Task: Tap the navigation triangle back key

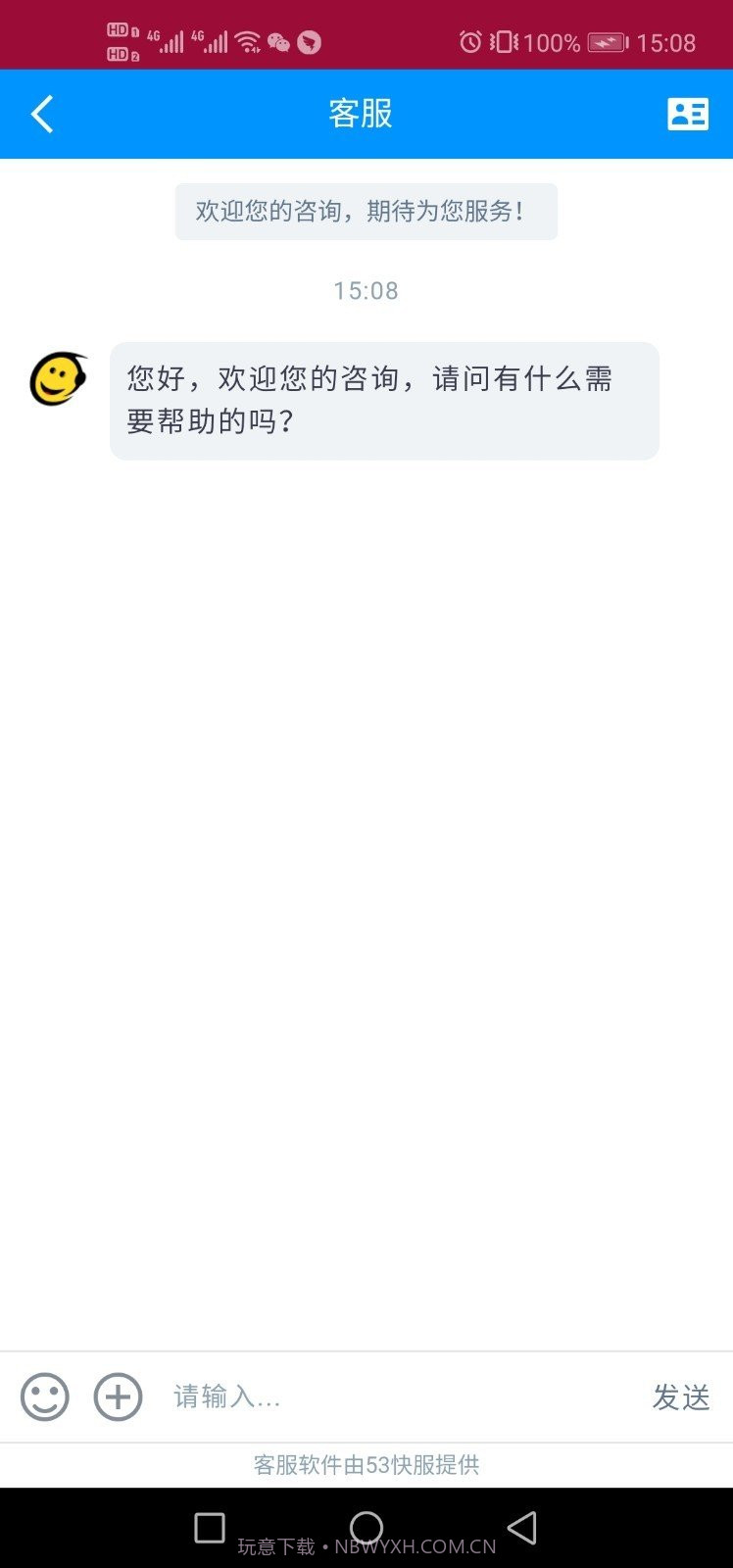Action: 522,1527
